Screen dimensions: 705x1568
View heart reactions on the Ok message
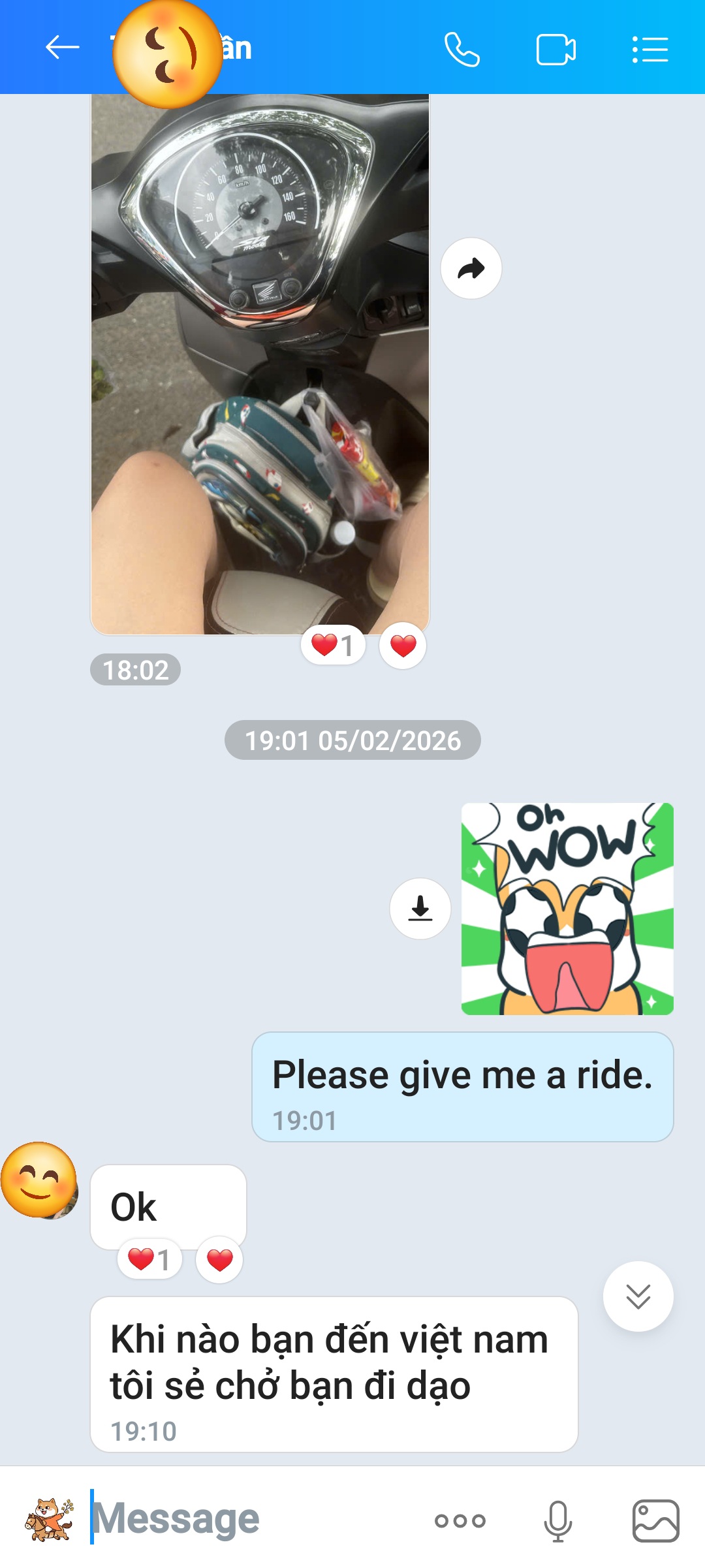pos(149,1259)
